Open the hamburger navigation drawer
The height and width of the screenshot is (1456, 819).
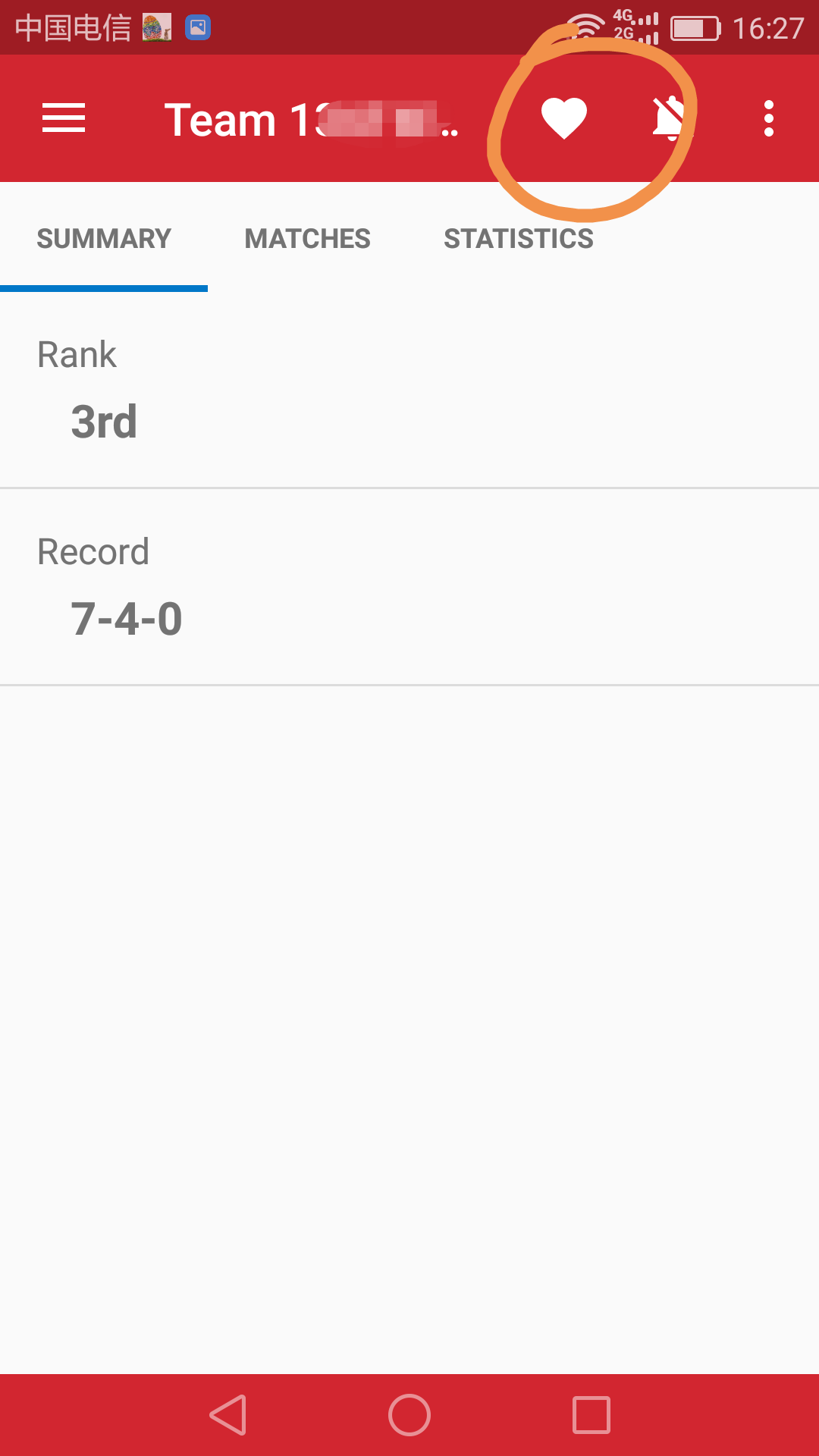64,118
